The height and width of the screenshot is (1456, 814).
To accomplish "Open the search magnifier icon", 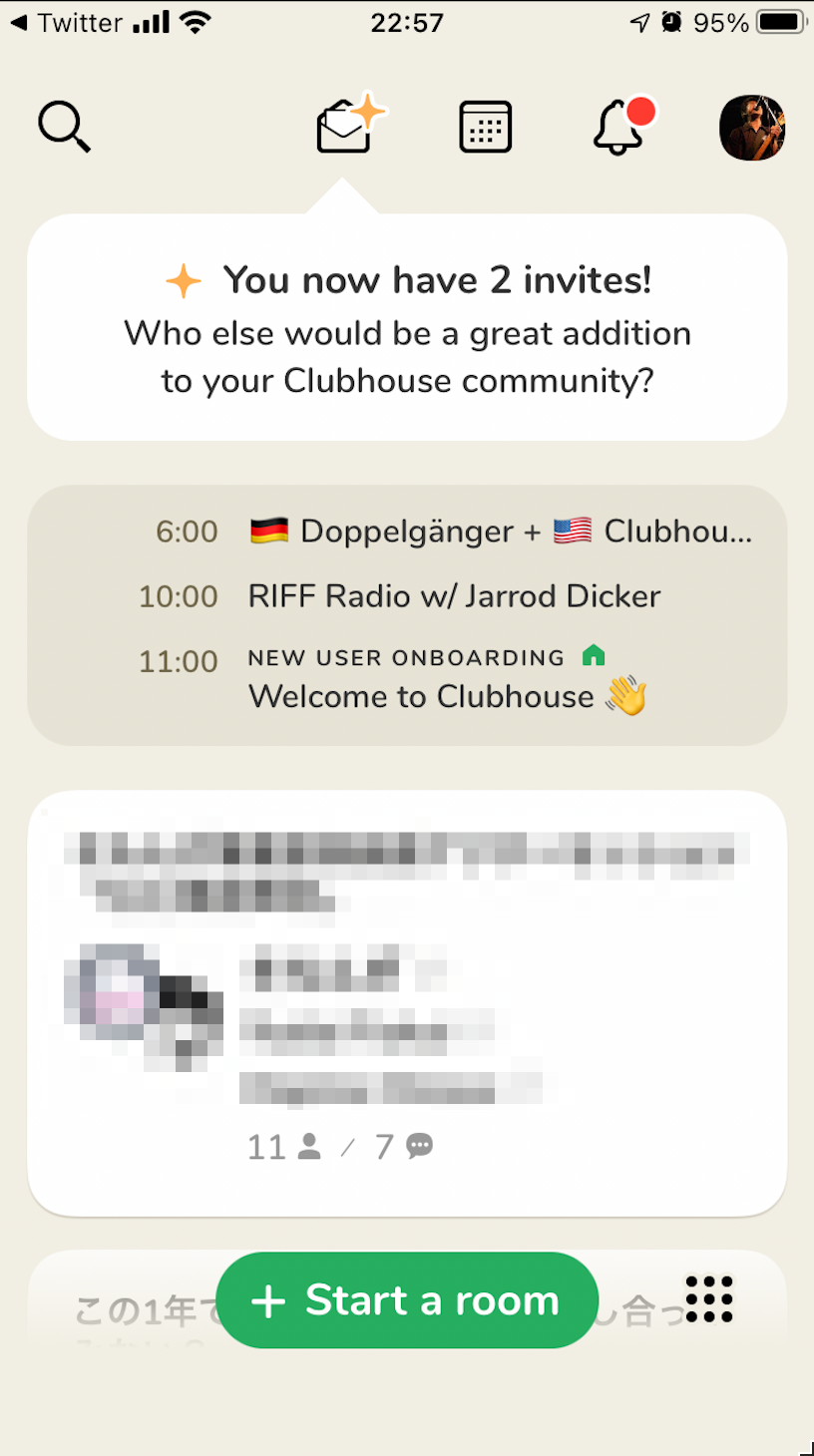I will [x=65, y=128].
